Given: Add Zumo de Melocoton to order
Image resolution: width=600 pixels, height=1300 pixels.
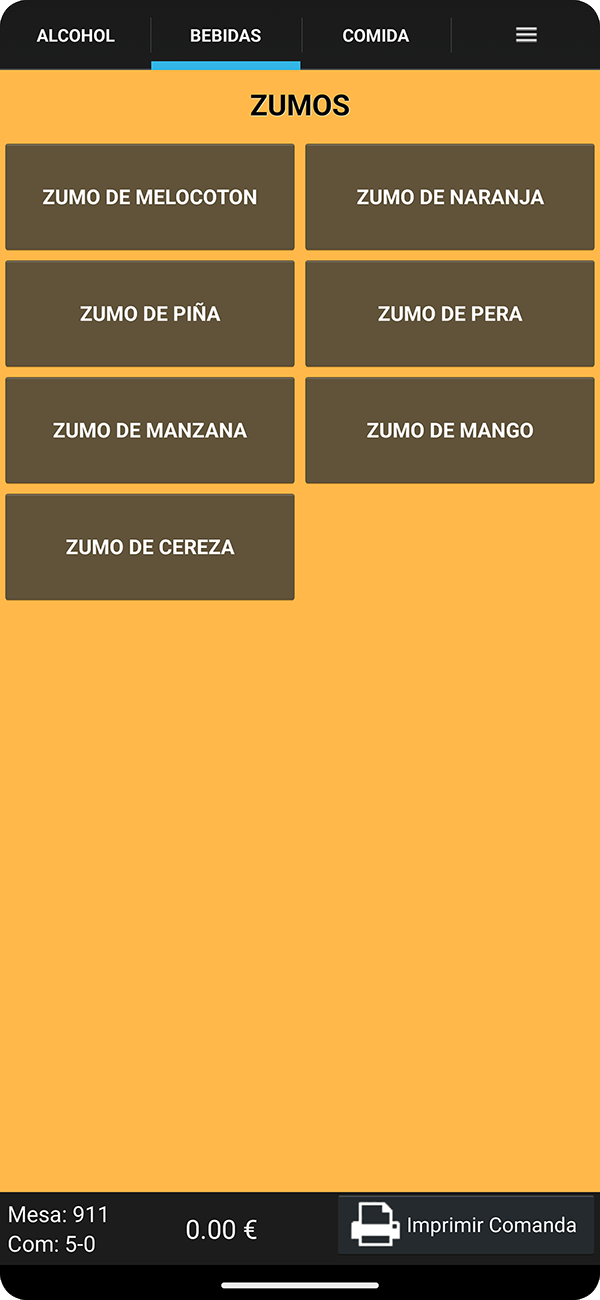Looking at the screenshot, I should [150, 197].
